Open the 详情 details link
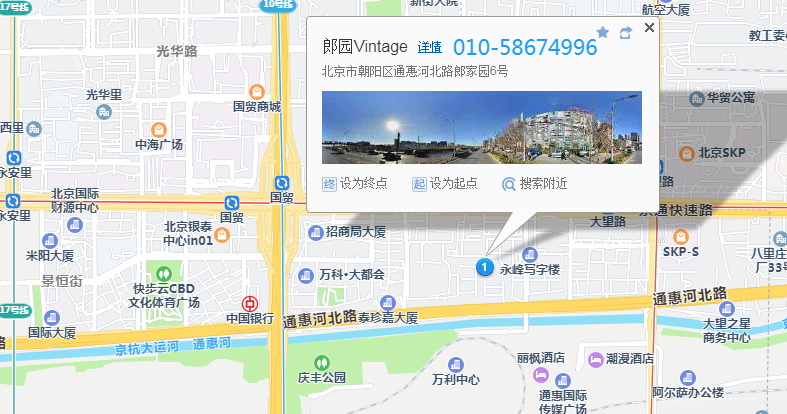Viewport: 787px width, 414px height. click(430, 47)
